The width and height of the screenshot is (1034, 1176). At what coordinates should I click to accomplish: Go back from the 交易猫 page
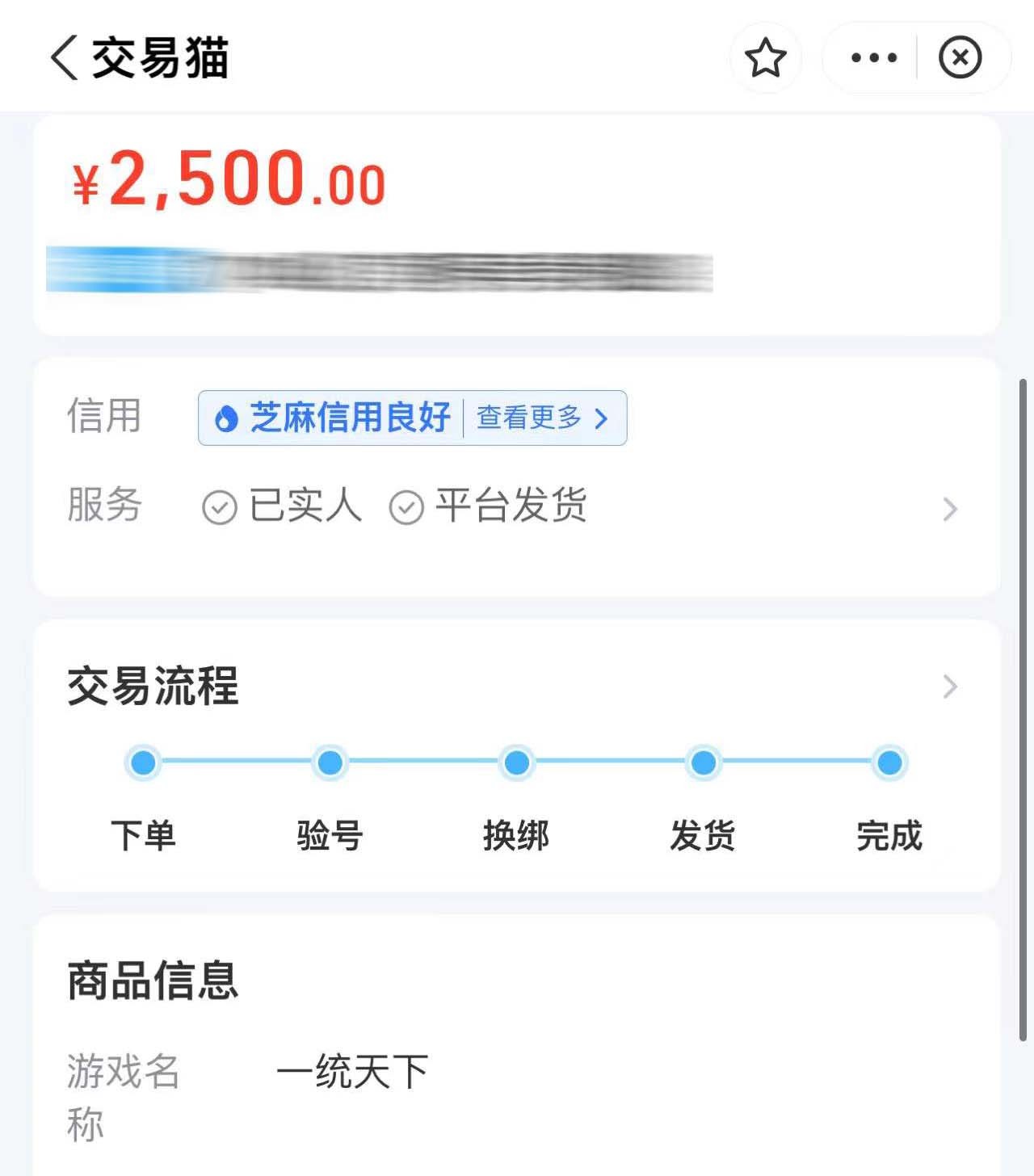coord(65,58)
